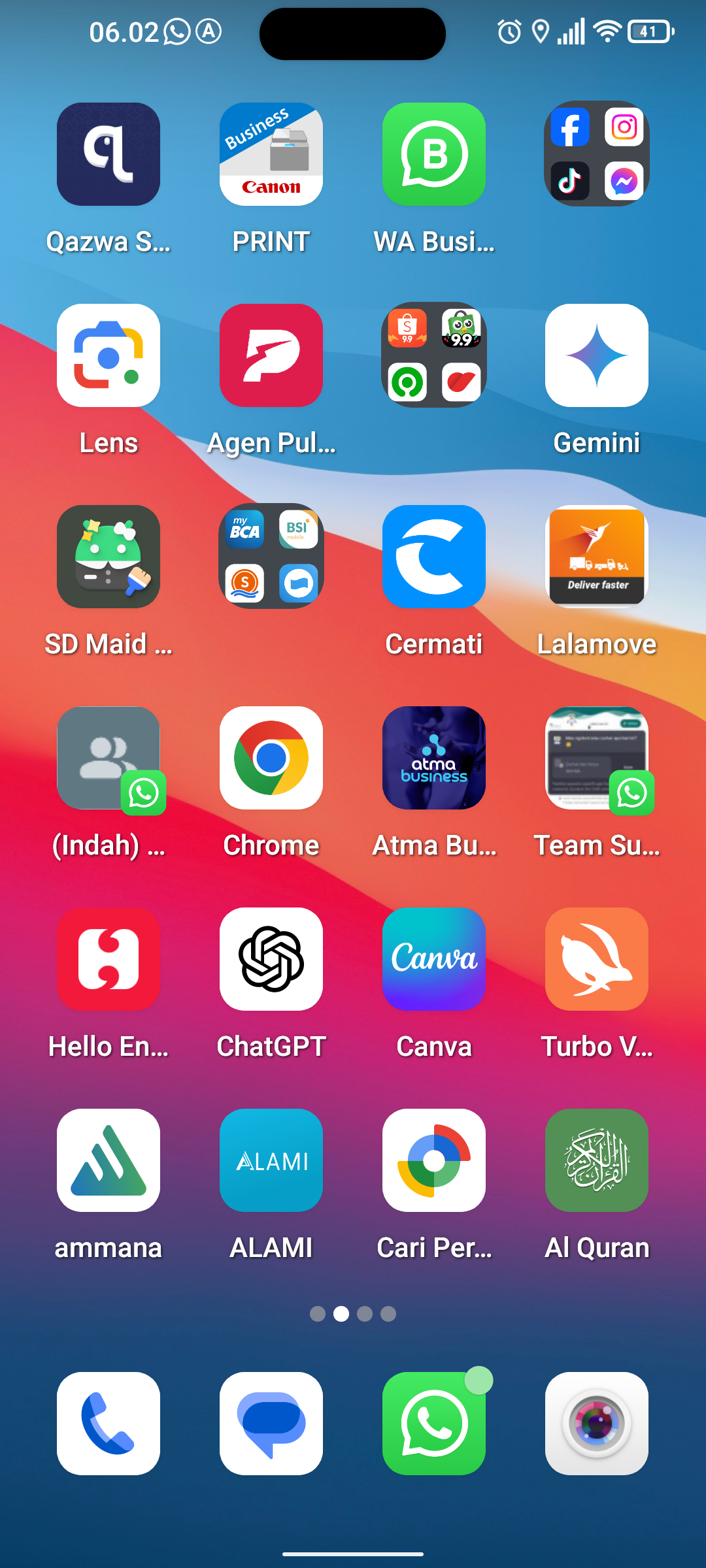Image resolution: width=706 pixels, height=1568 pixels.
Task: Open the shopping folder with Shopee
Action: pyautogui.click(x=434, y=355)
